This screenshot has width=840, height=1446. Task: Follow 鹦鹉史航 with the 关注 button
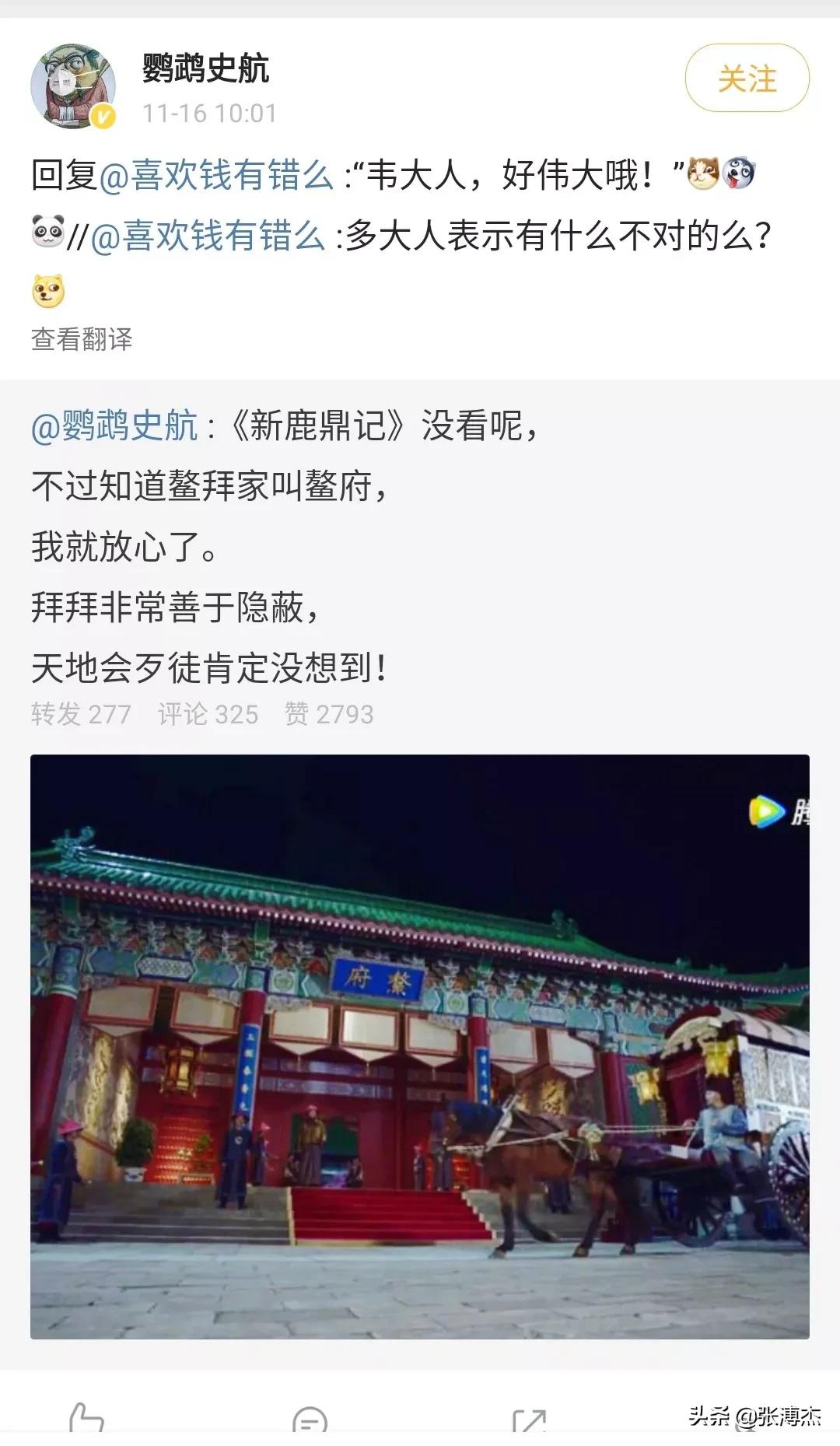click(x=747, y=79)
